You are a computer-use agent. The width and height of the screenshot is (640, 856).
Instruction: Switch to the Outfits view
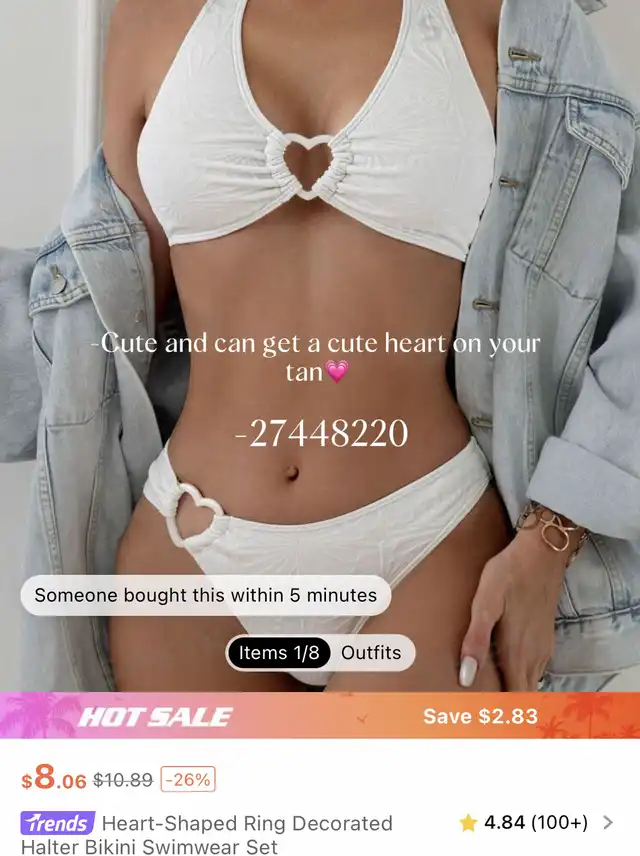[x=371, y=653]
